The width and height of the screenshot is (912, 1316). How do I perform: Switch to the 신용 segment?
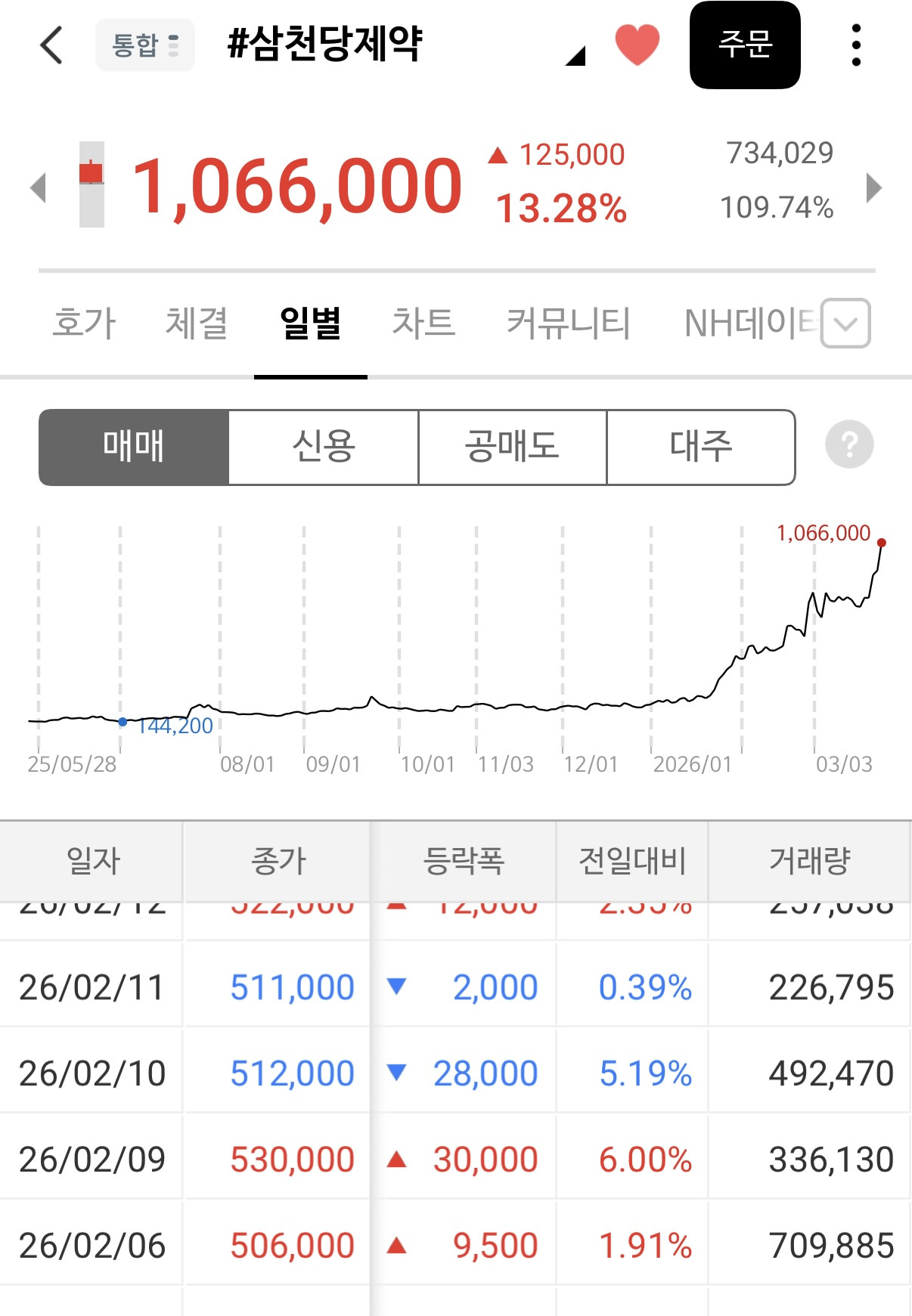point(324,447)
